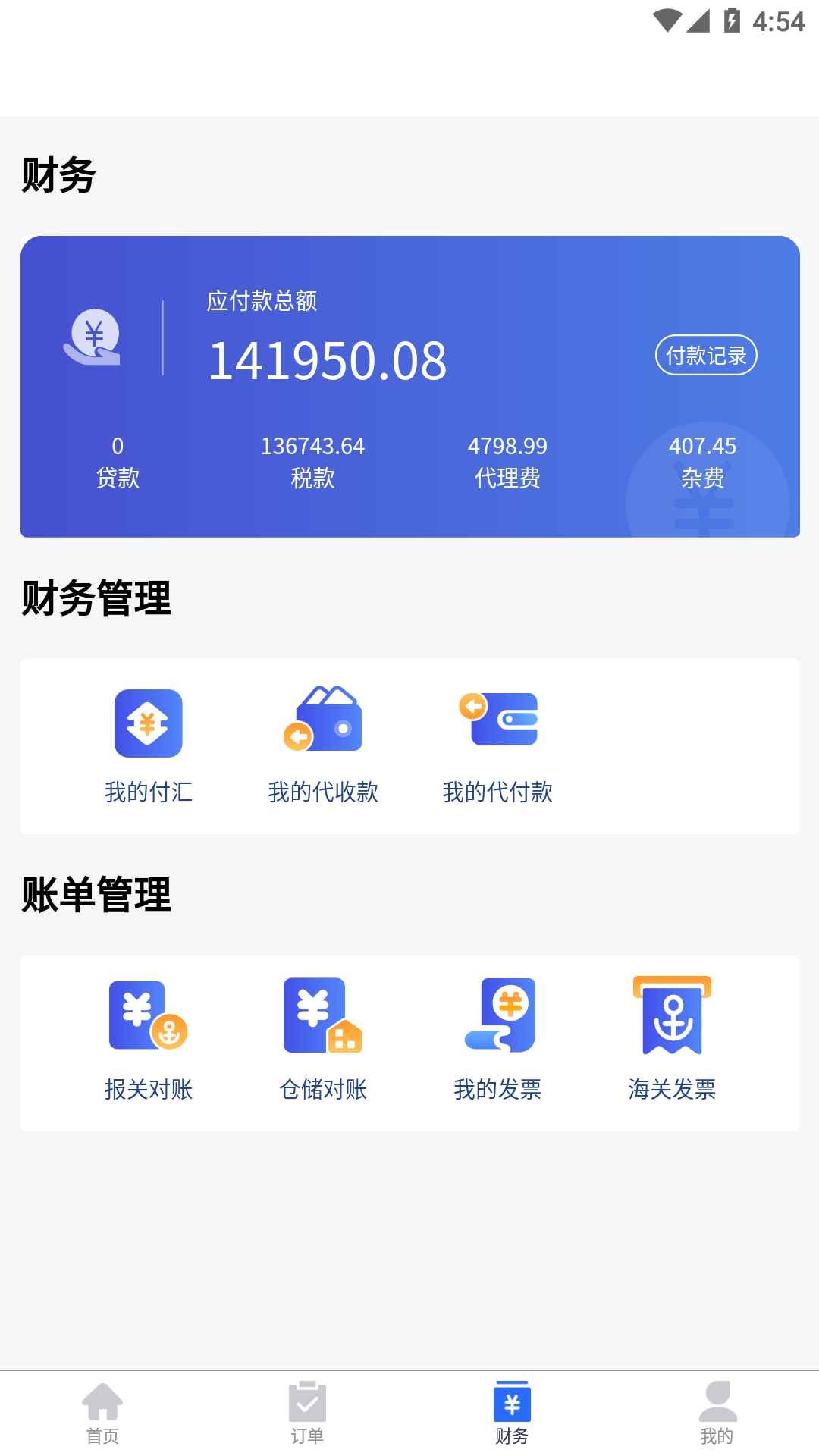Open the 我的代付款 wallet icon
The width and height of the screenshot is (819, 1456).
(498, 720)
